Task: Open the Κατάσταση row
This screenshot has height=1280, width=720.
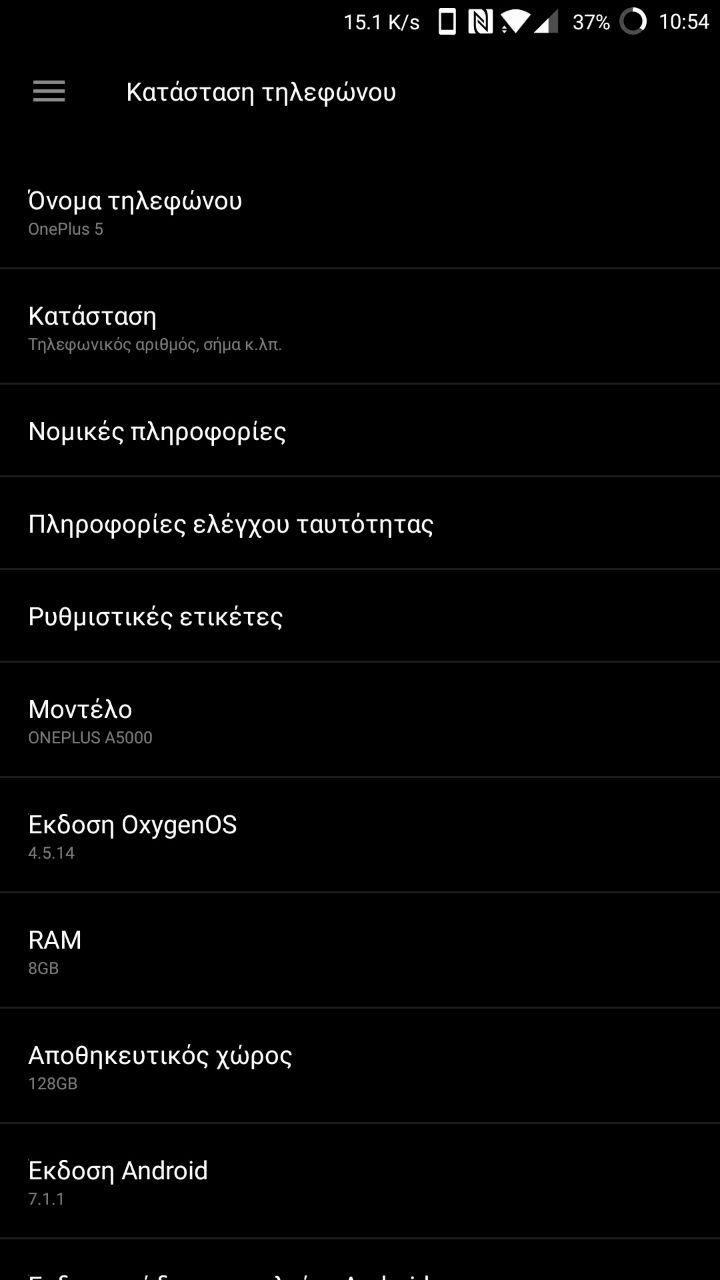Action: click(360, 327)
